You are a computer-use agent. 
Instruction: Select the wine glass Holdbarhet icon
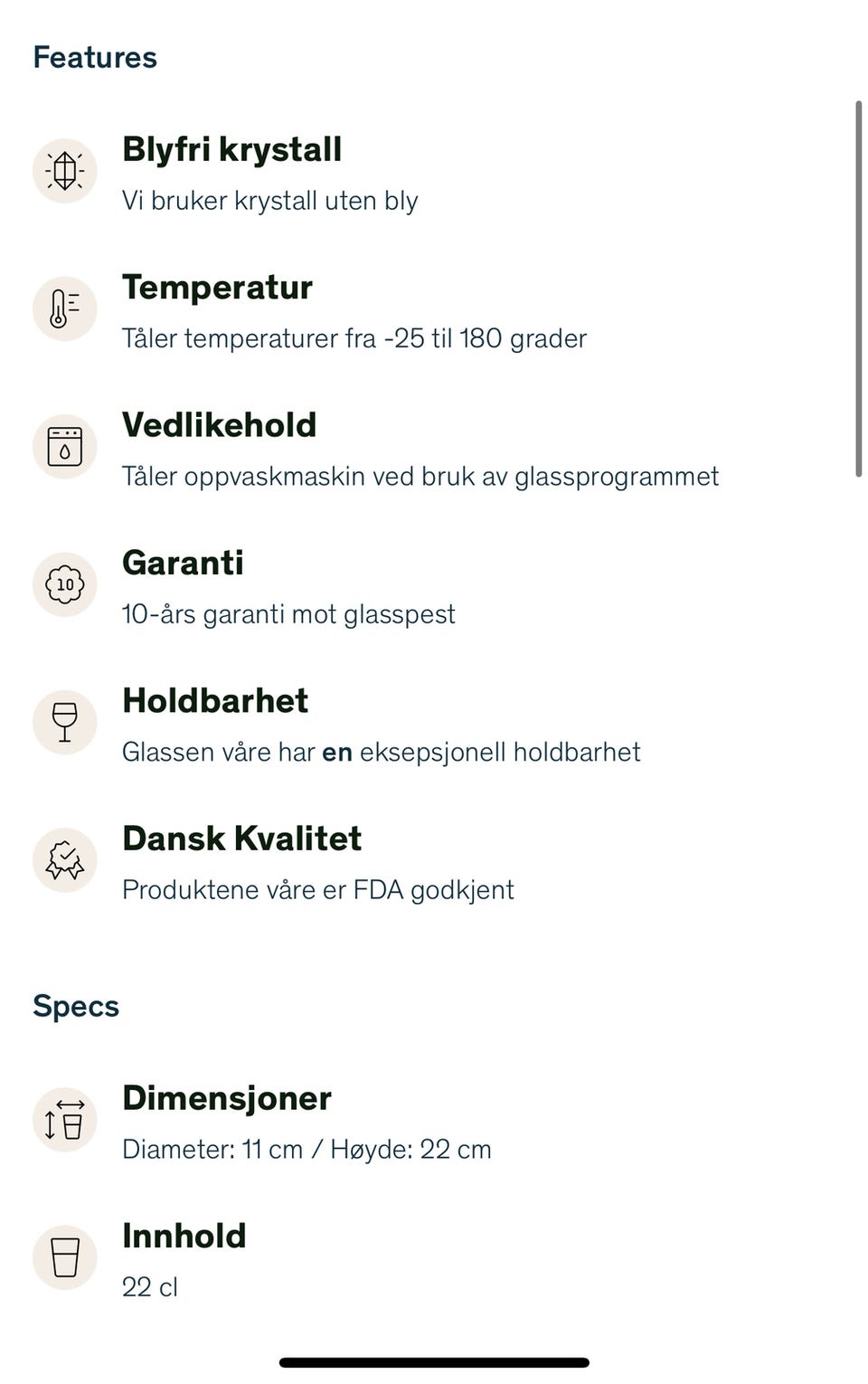(64, 723)
